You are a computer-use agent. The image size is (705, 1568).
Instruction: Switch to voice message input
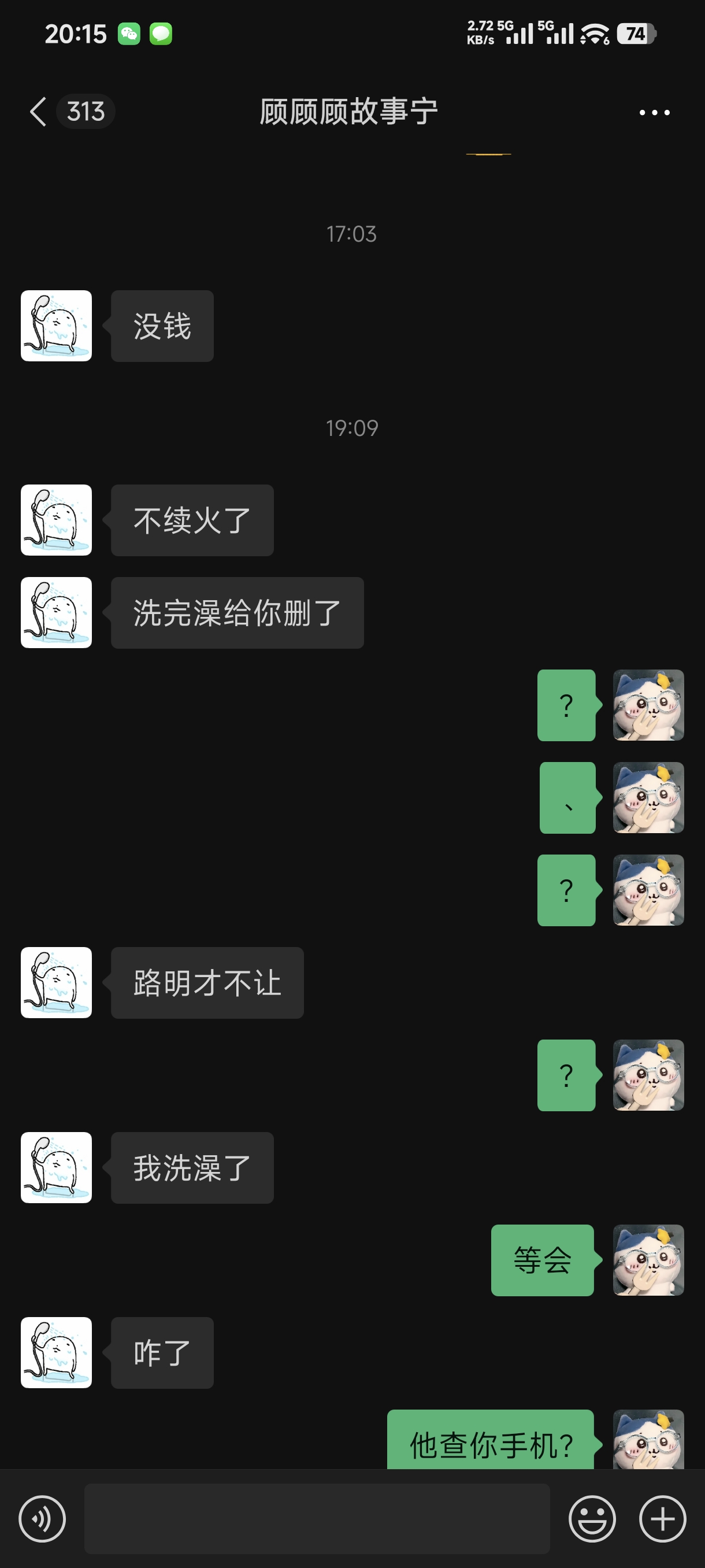point(42,1519)
